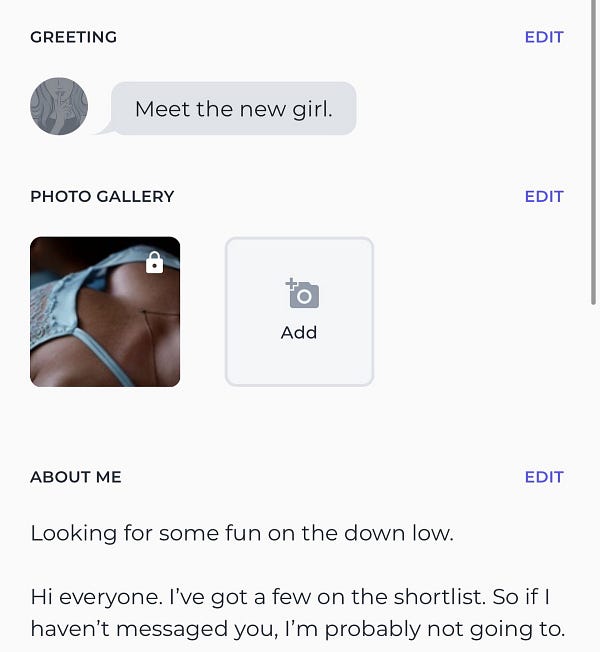Image resolution: width=600 pixels, height=652 pixels.
Task: Edit the About Me section
Action: click(544, 477)
